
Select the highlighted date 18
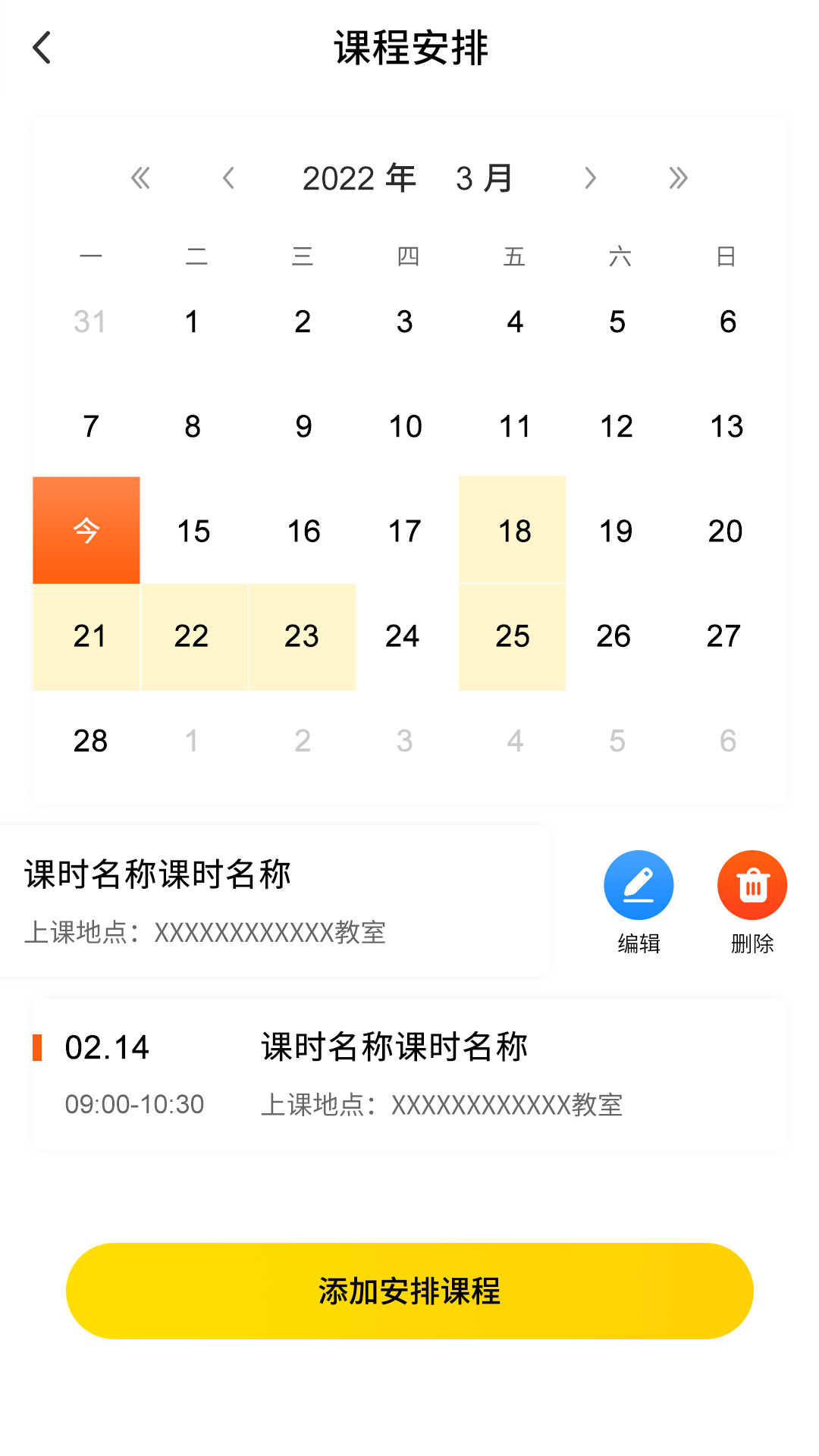pyautogui.click(x=513, y=530)
